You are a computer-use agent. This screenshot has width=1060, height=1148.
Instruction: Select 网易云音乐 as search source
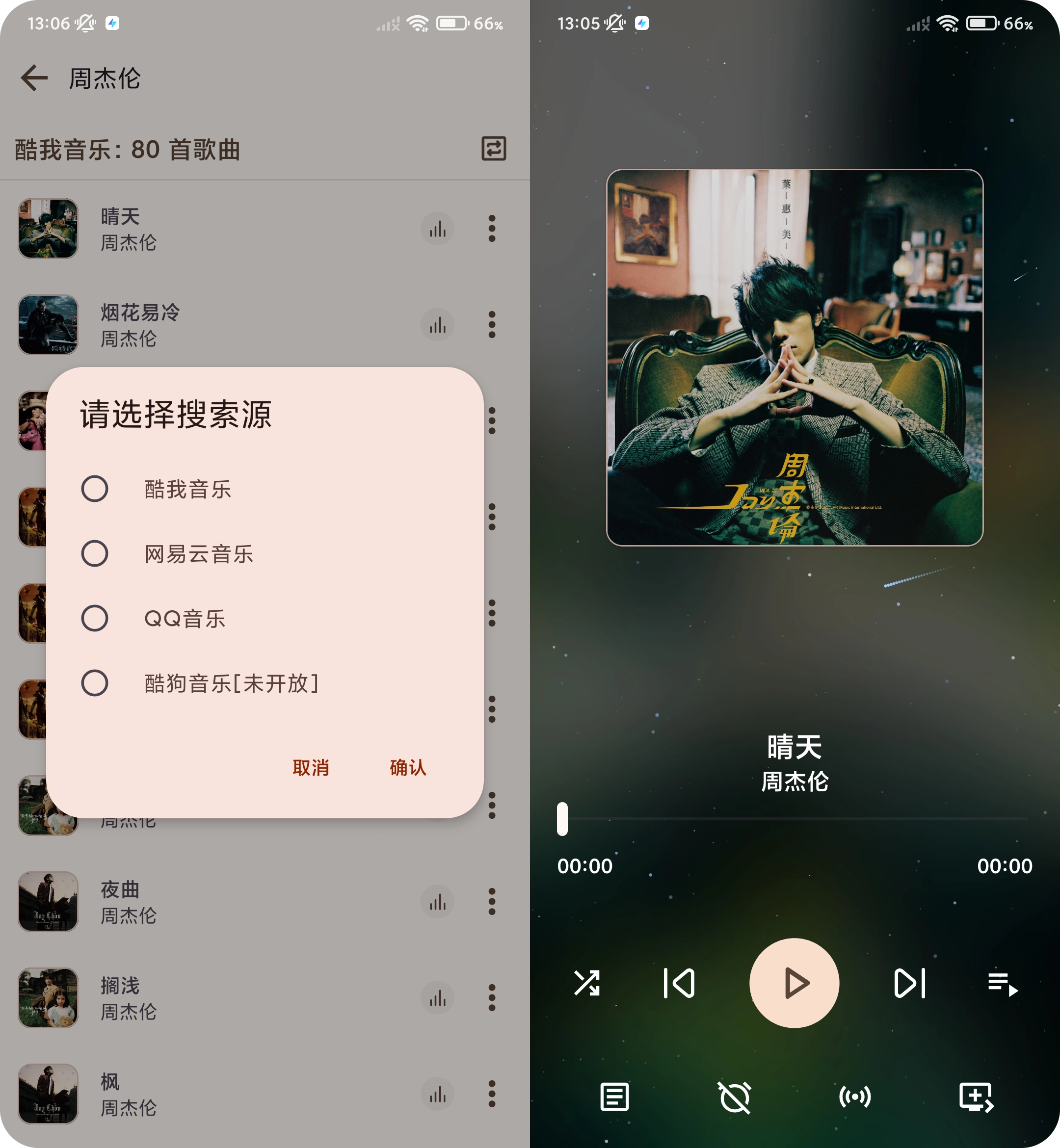[x=95, y=553]
